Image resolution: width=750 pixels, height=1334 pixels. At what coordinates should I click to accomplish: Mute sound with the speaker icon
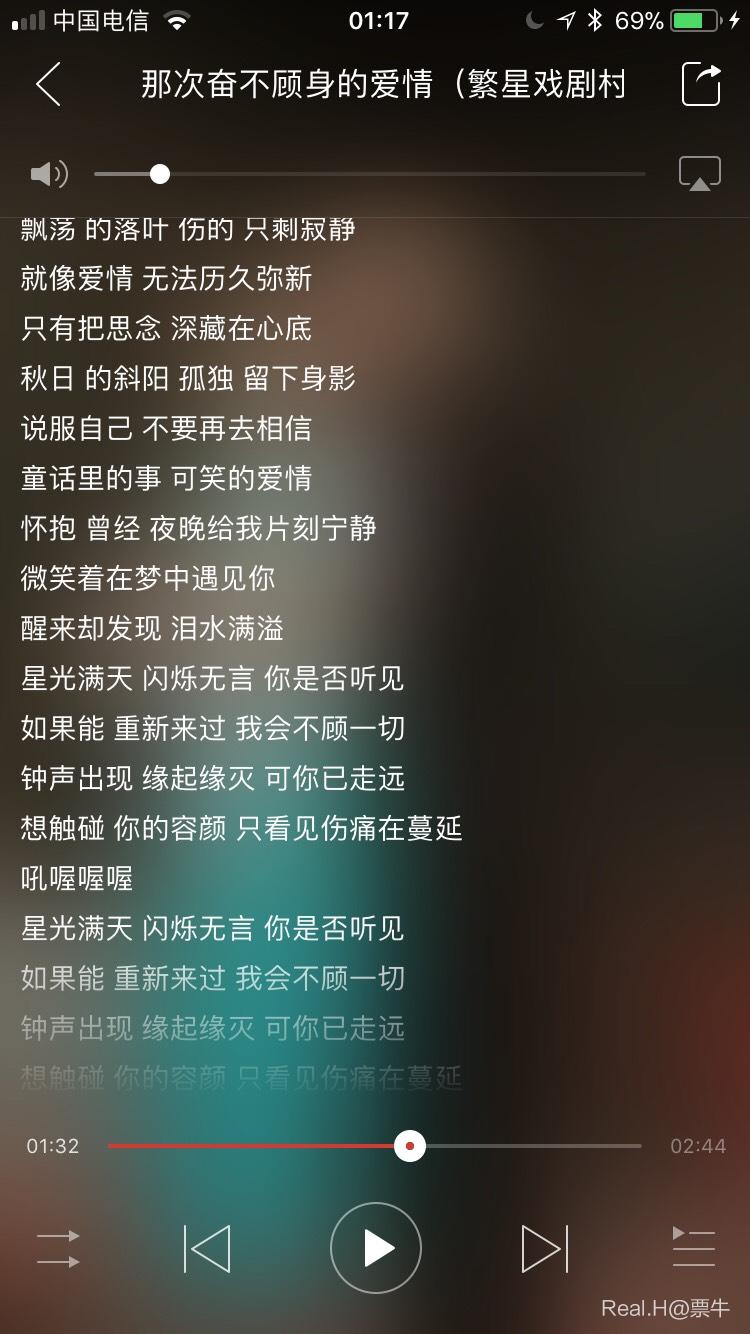click(x=48, y=175)
